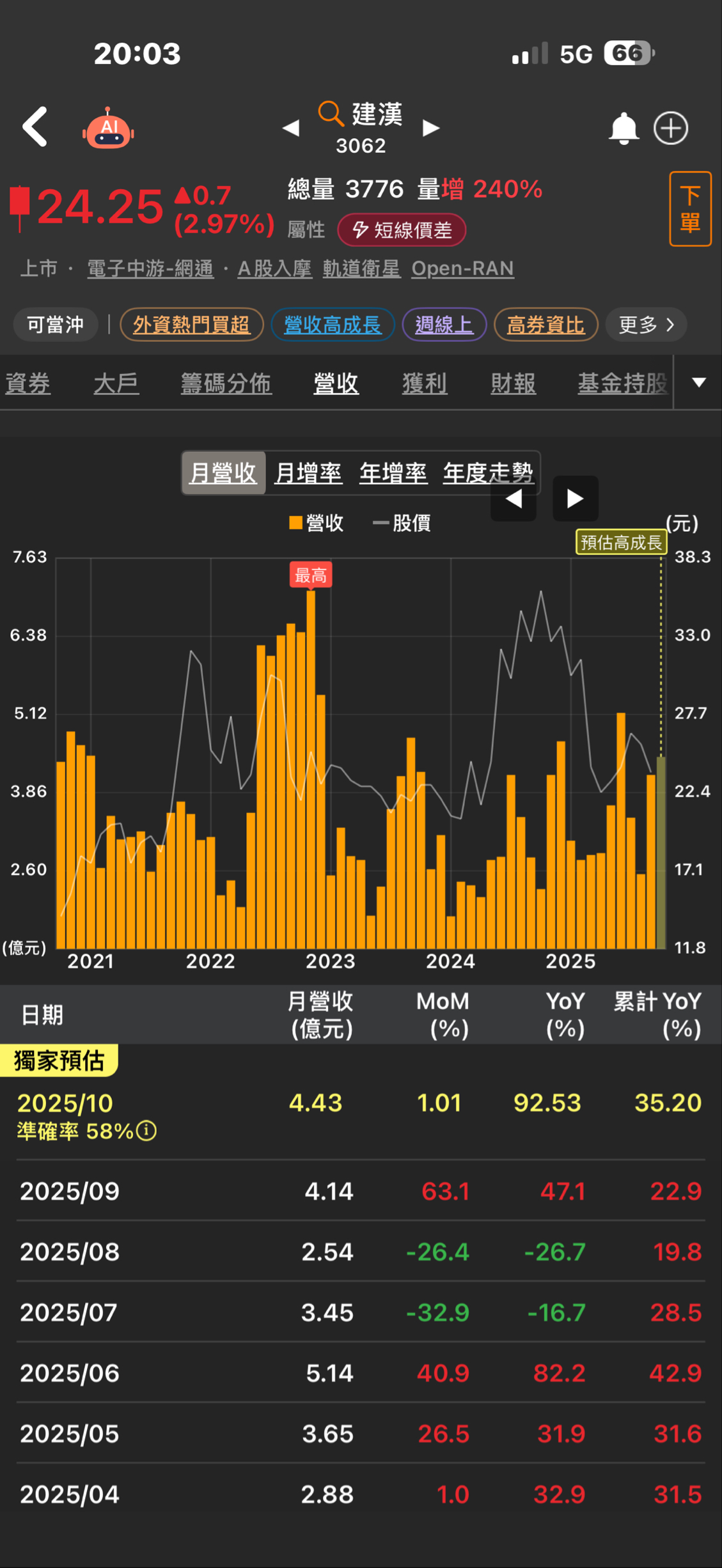Select the 月增率 chart view
Screen dimensions: 722x1568
308,473
